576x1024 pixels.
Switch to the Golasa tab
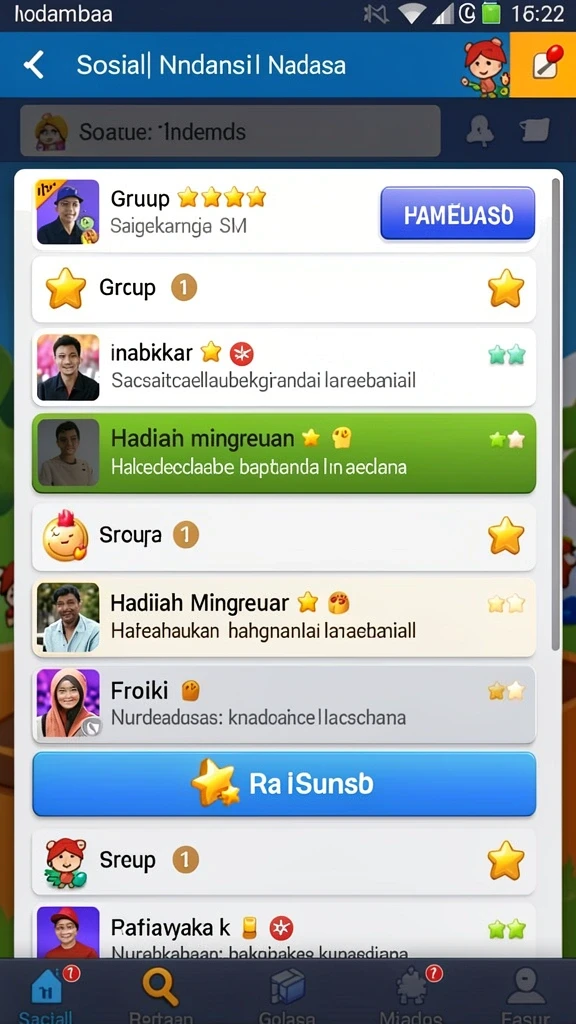287,993
